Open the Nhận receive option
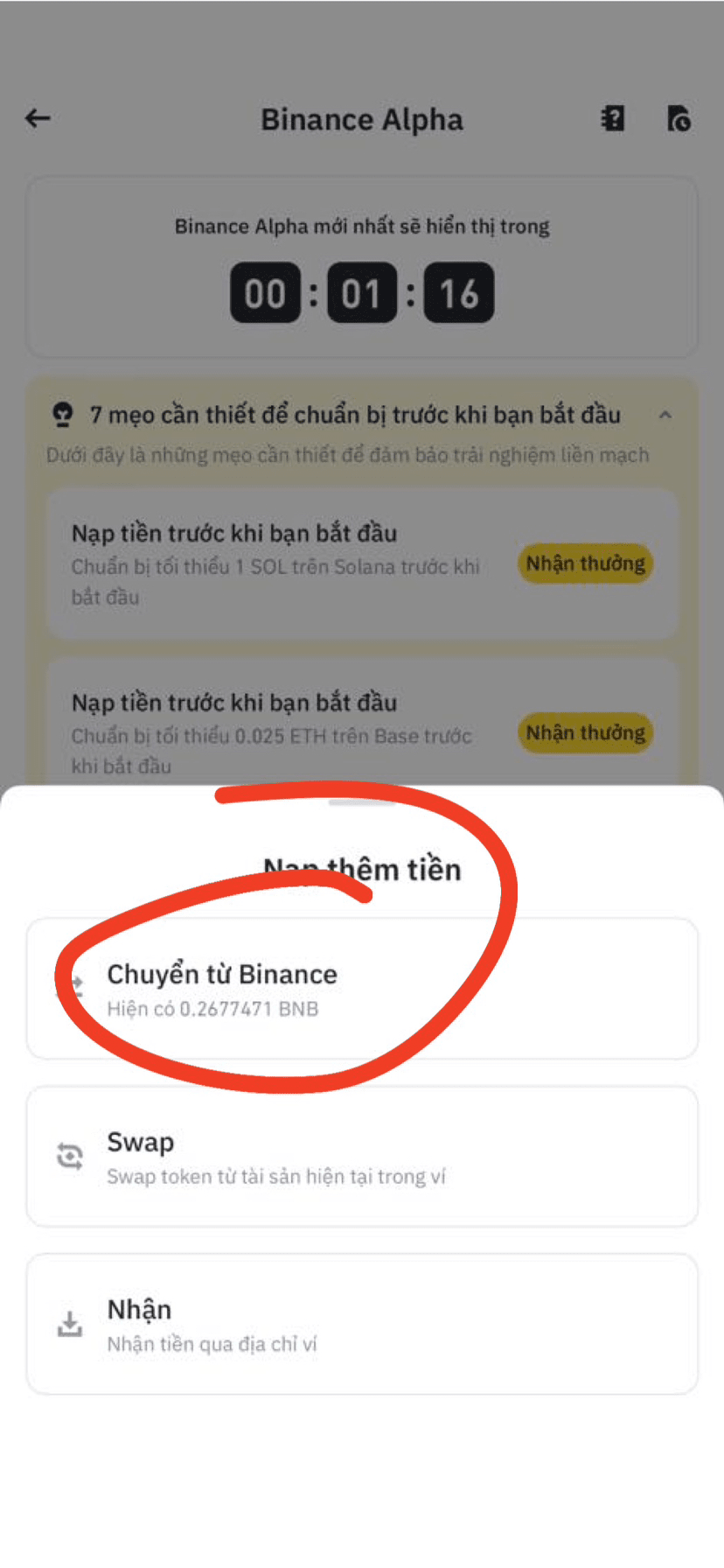724x1568 pixels. pyautogui.click(x=362, y=1324)
